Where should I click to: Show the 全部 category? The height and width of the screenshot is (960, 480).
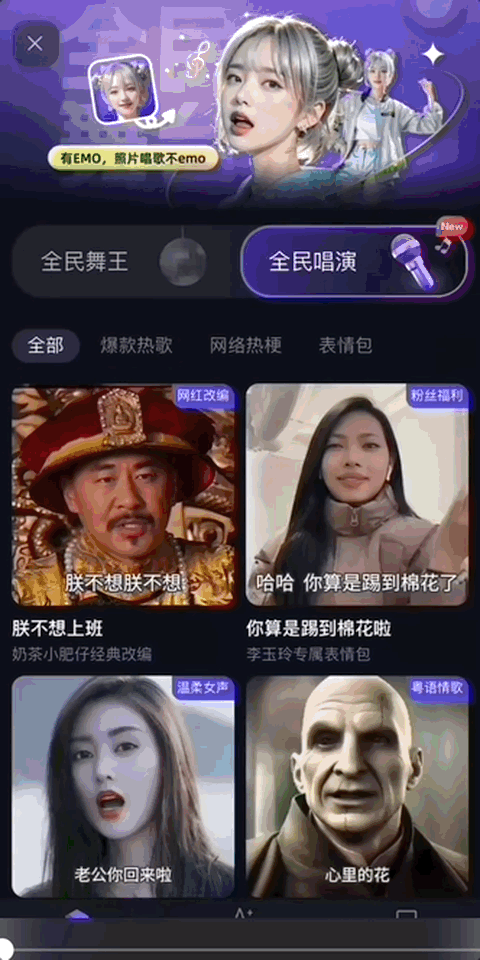(46, 345)
